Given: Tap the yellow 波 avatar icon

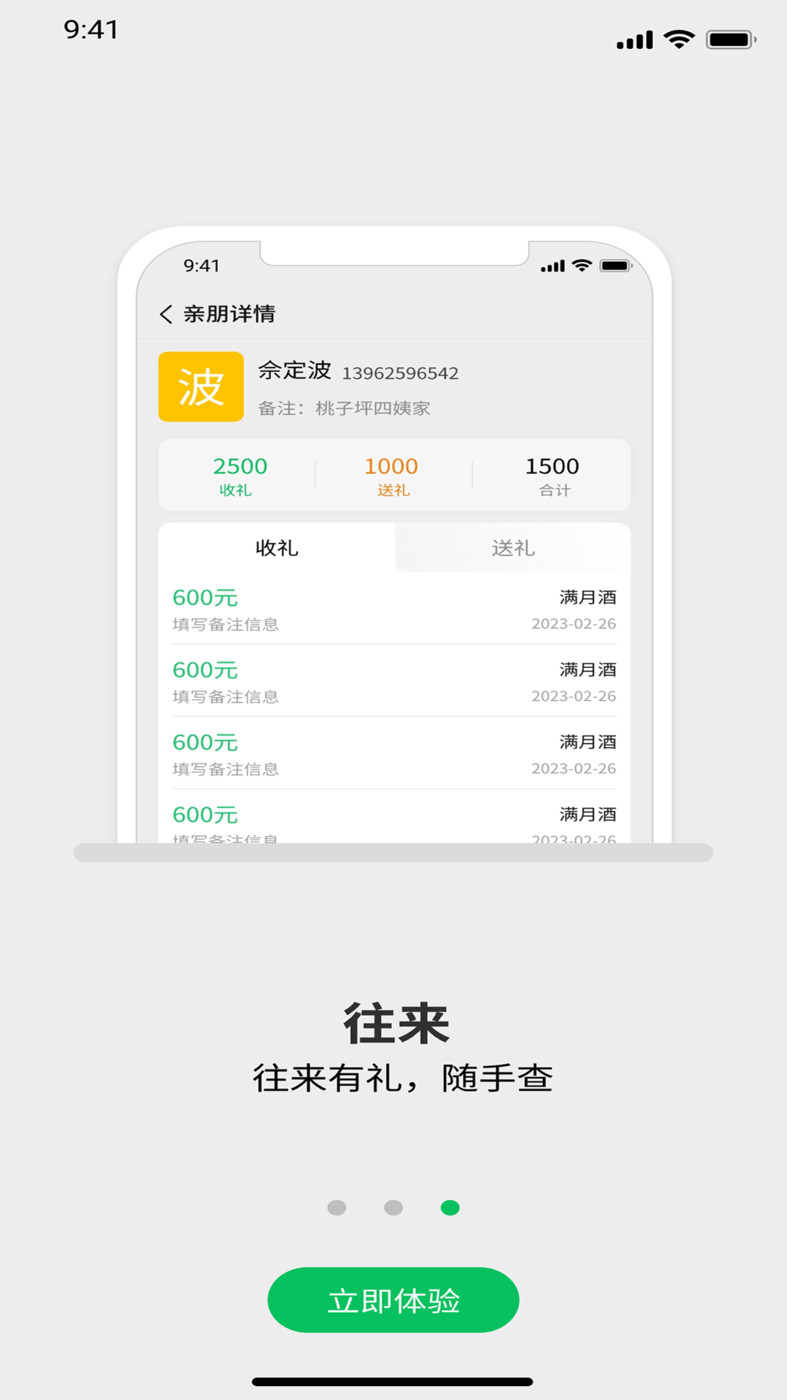Looking at the screenshot, I should (x=200, y=386).
